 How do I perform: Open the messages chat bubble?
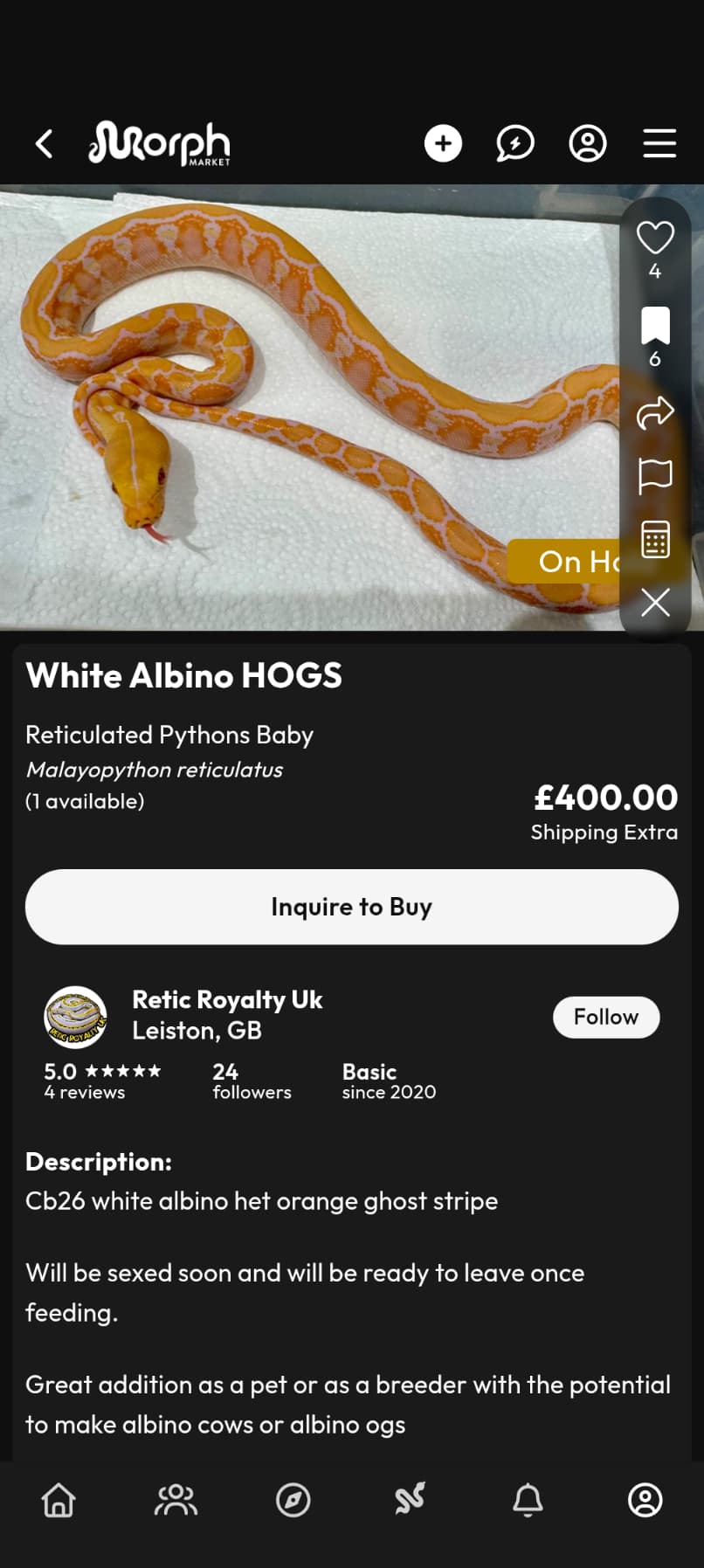[515, 143]
